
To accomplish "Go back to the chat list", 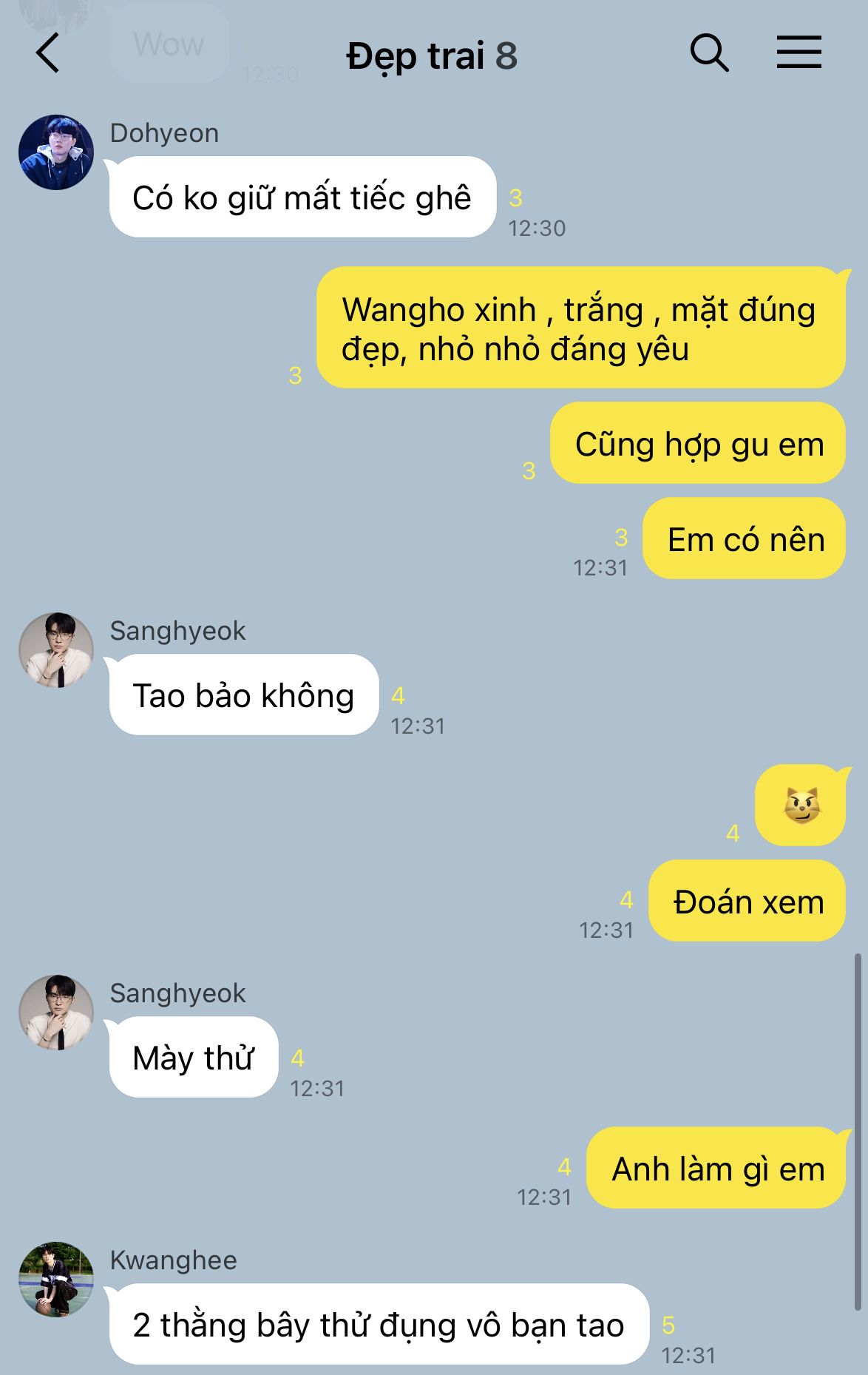I will 47,54.
